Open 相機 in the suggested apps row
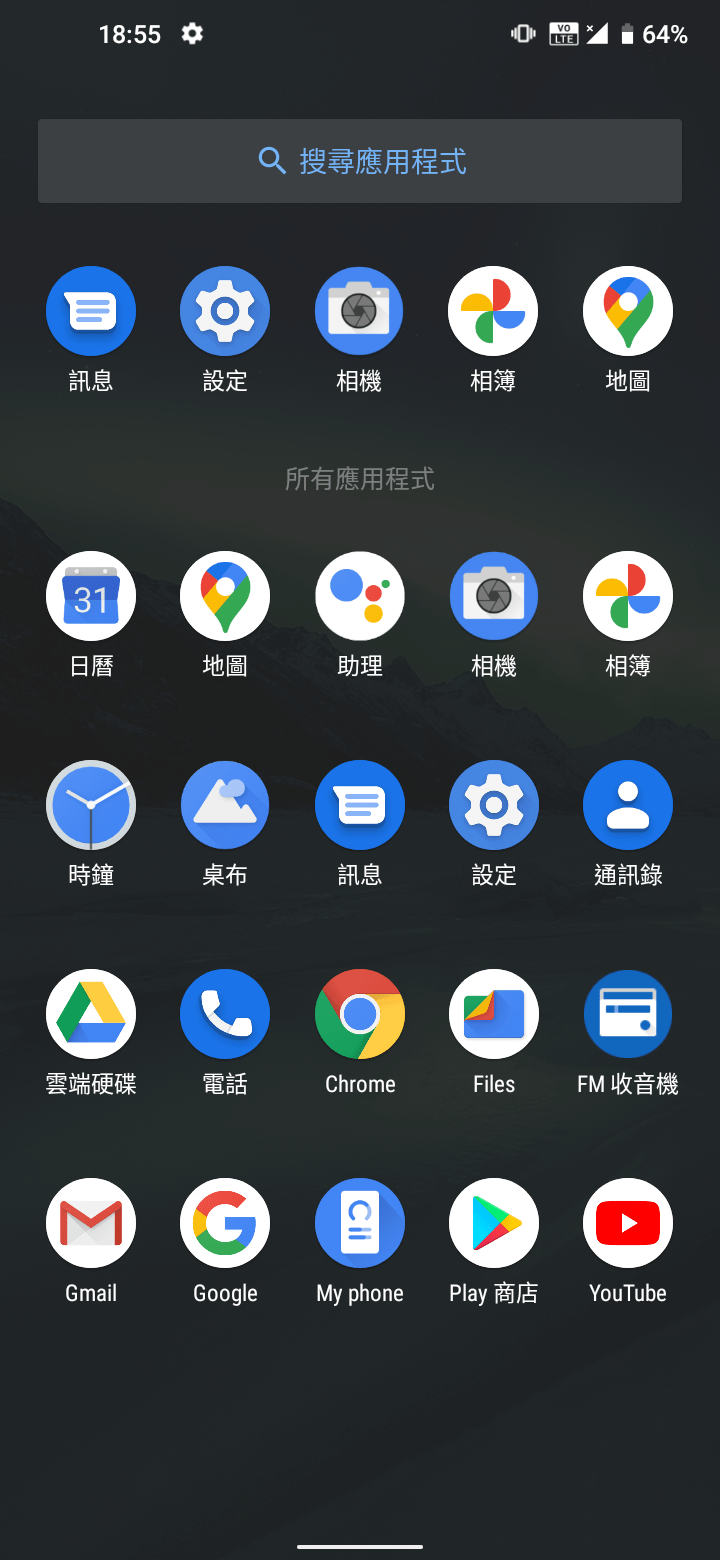 click(x=360, y=312)
